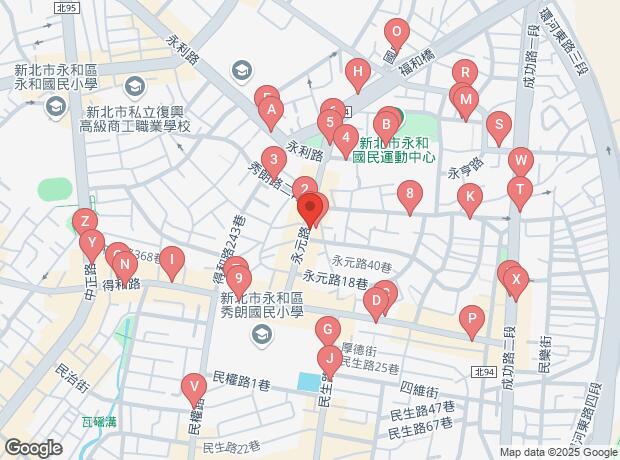Screen dimensions: 620x460
Task: Select marker I on 得和路
Action: [x=172, y=262]
